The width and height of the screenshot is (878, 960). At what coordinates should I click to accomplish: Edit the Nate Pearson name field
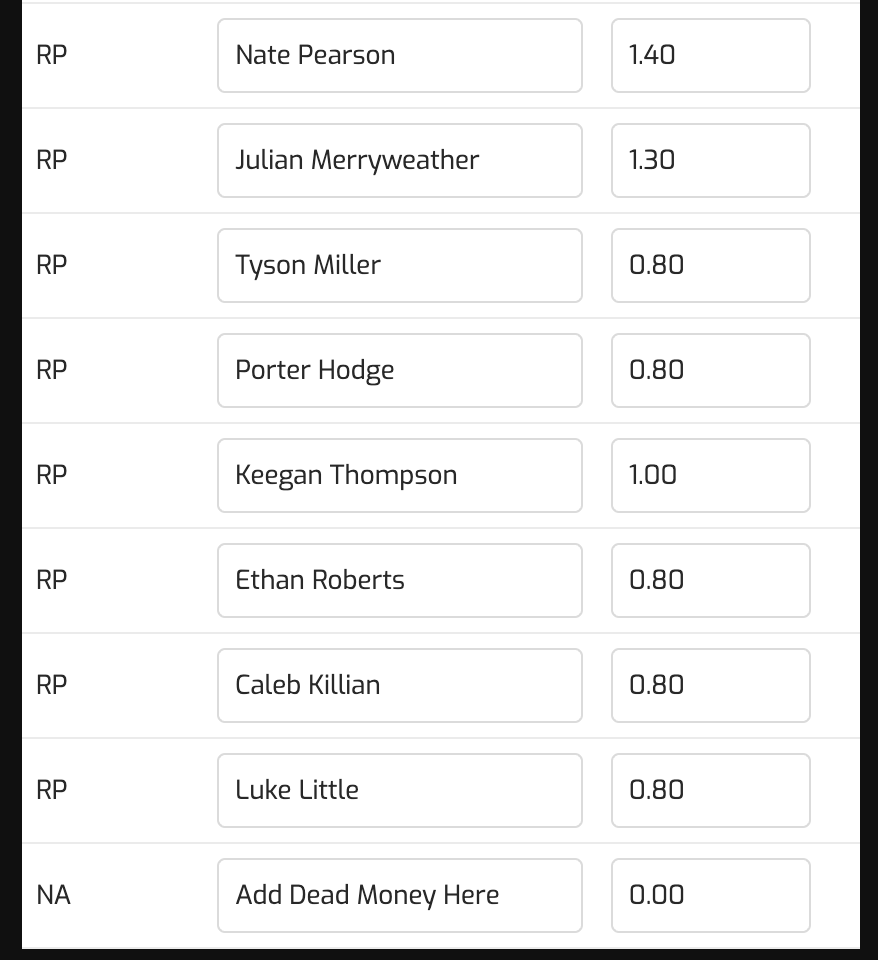(x=399, y=55)
